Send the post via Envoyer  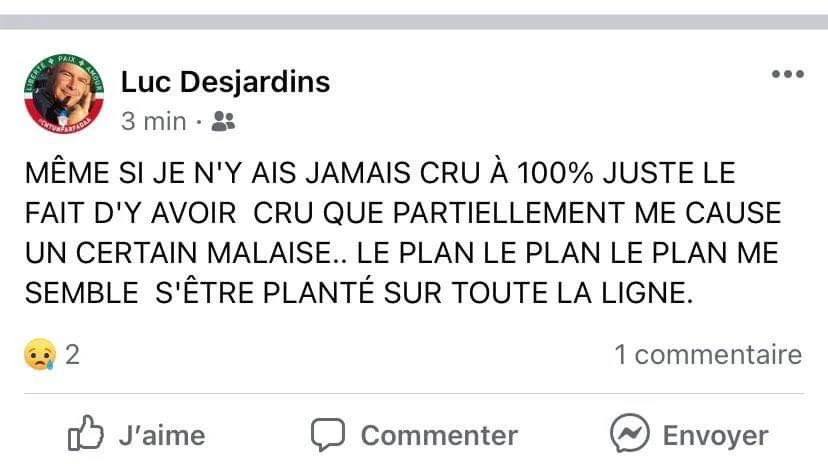pyautogui.click(x=689, y=435)
